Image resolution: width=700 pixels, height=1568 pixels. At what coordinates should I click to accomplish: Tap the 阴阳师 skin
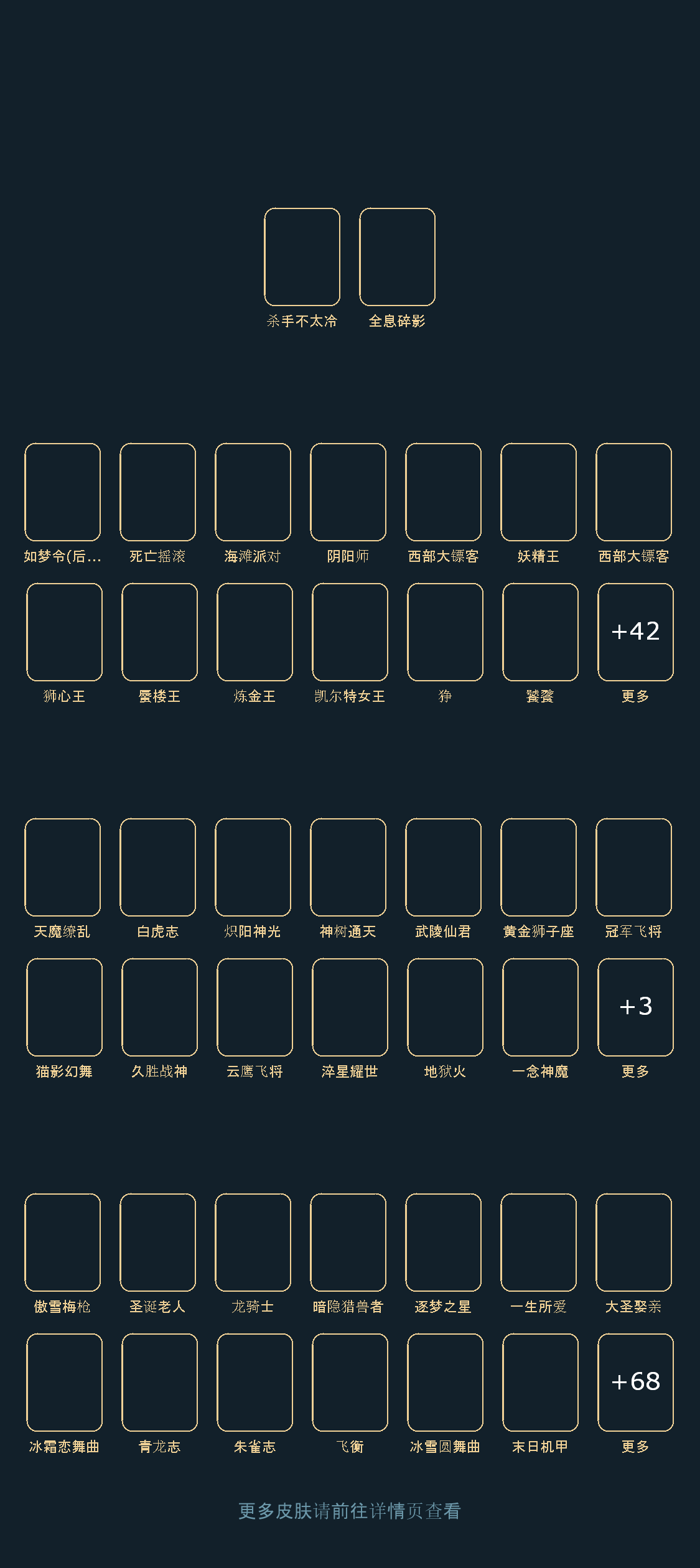pyautogui.click(x=348, y=492)
